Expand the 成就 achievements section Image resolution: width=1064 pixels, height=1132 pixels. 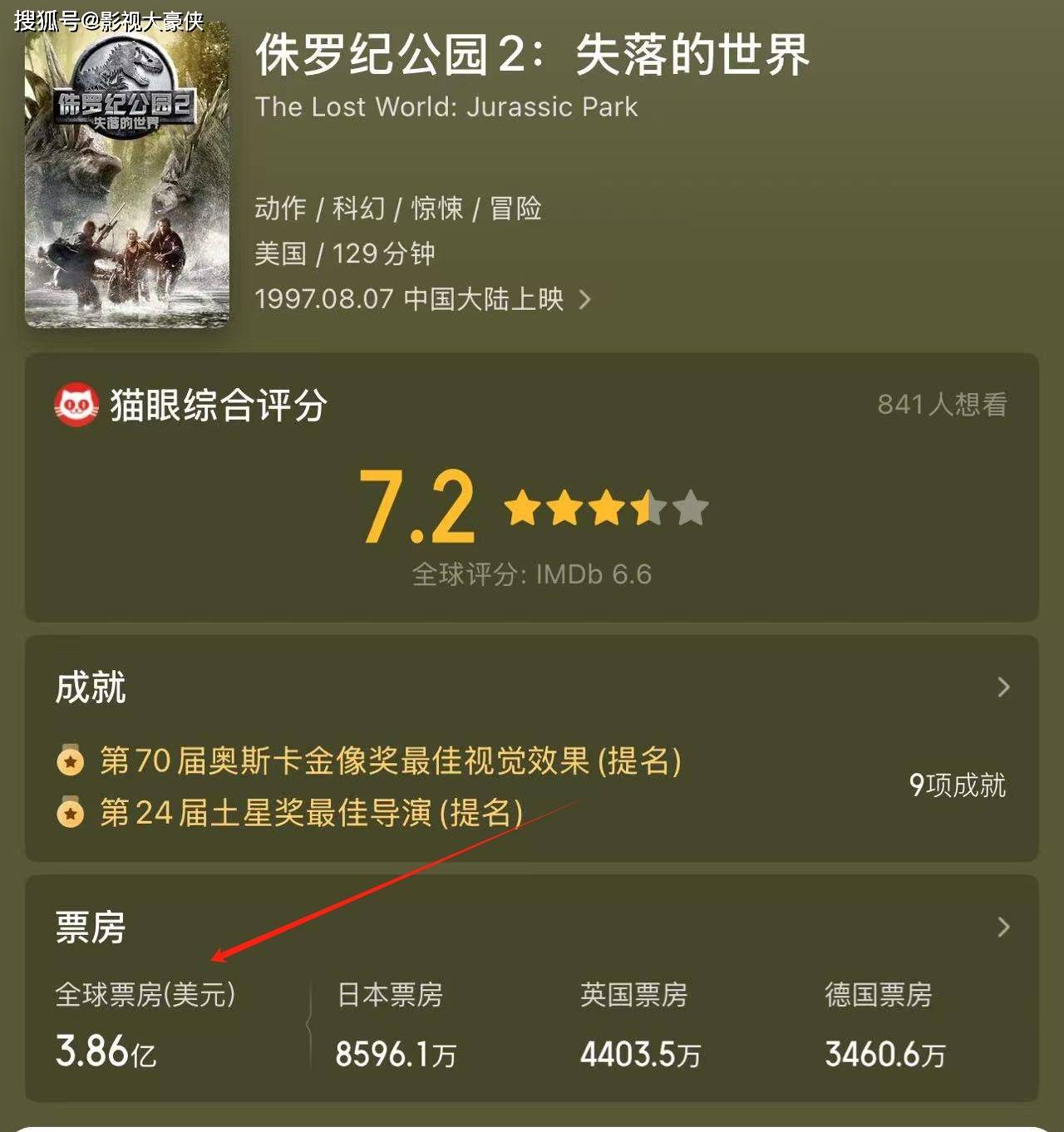pyautogui.click(x=1002, y=687)
